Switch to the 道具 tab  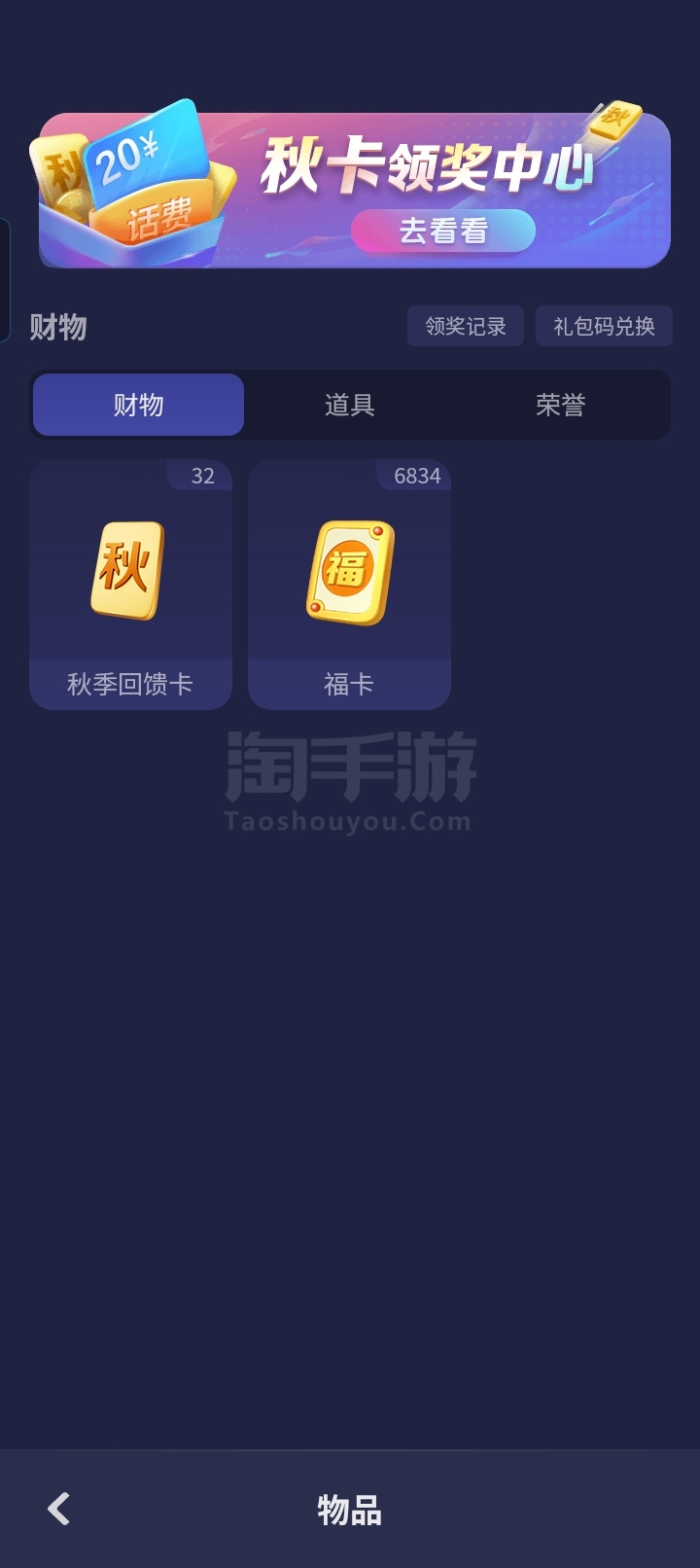(x=350, y=405)
